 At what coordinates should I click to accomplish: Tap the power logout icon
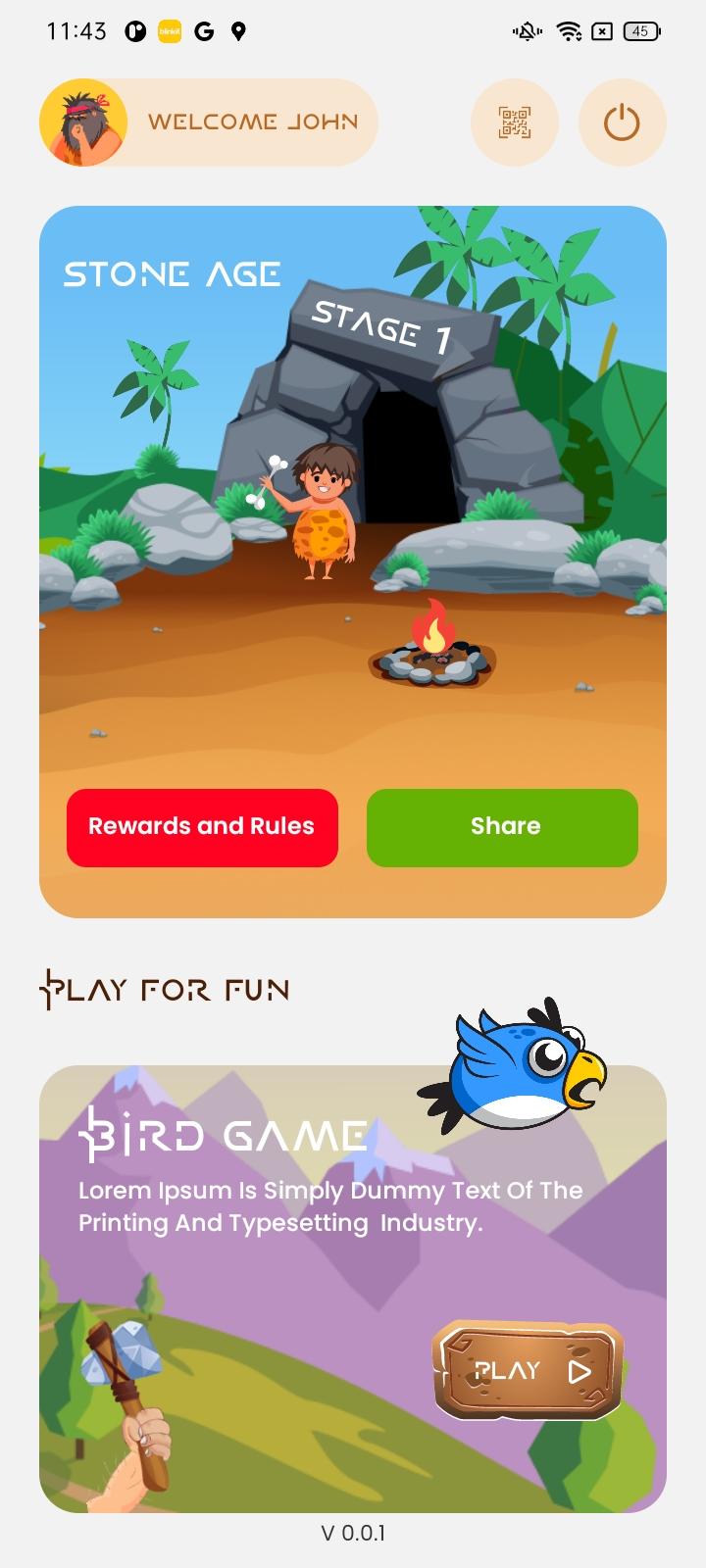coord(622,122)
